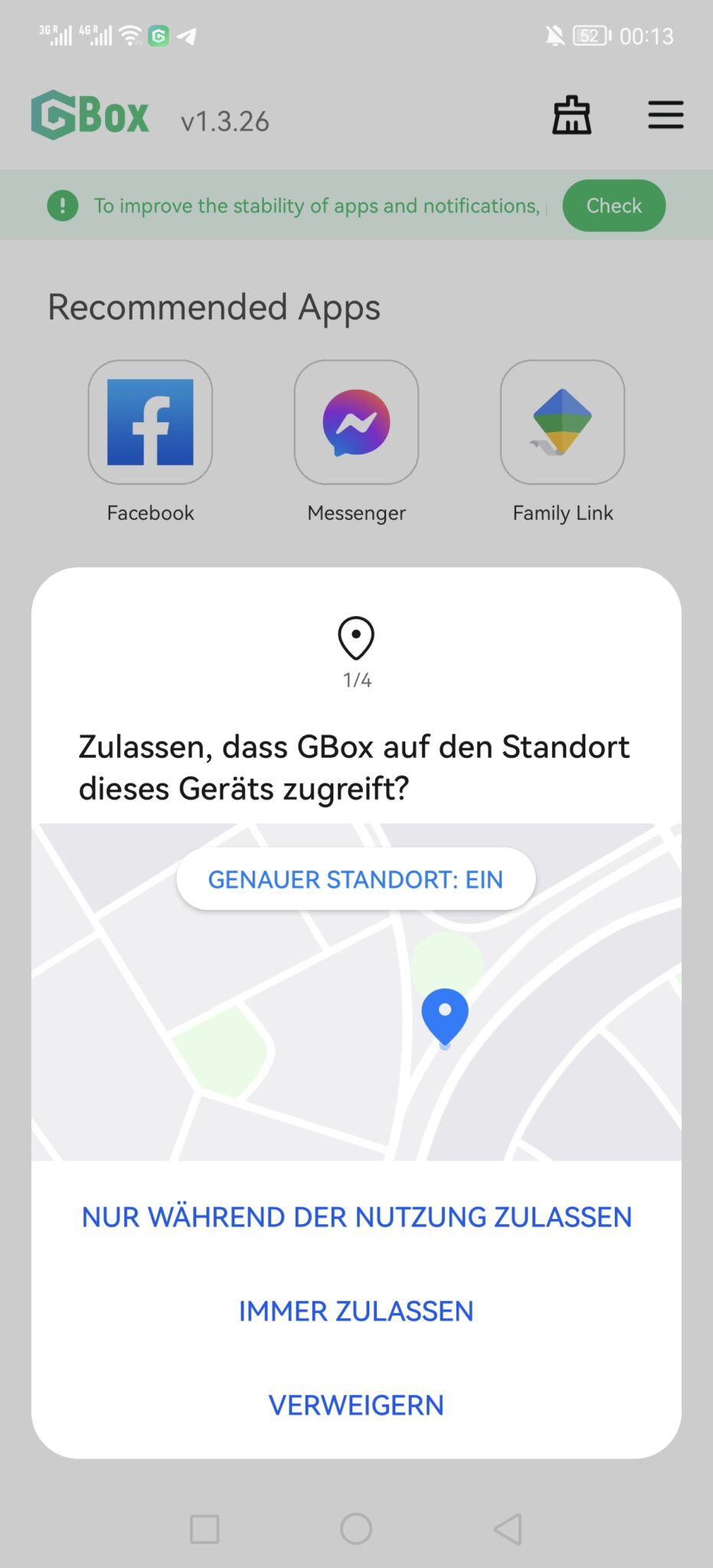Tap the GBox logo
713x1568 pixels.
tap(90, 115)
